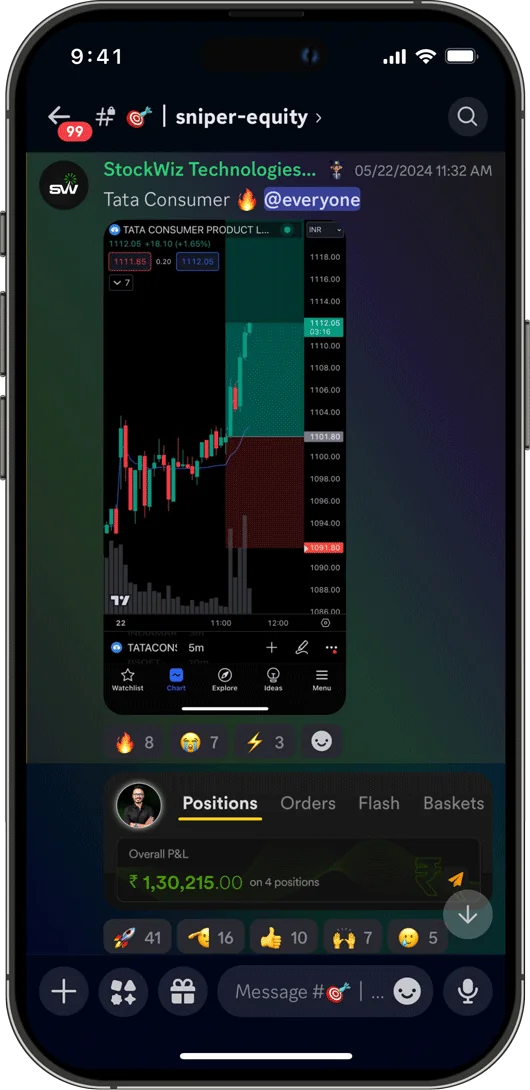Add a new reaction via smiley button

click(x=321, y=742)
